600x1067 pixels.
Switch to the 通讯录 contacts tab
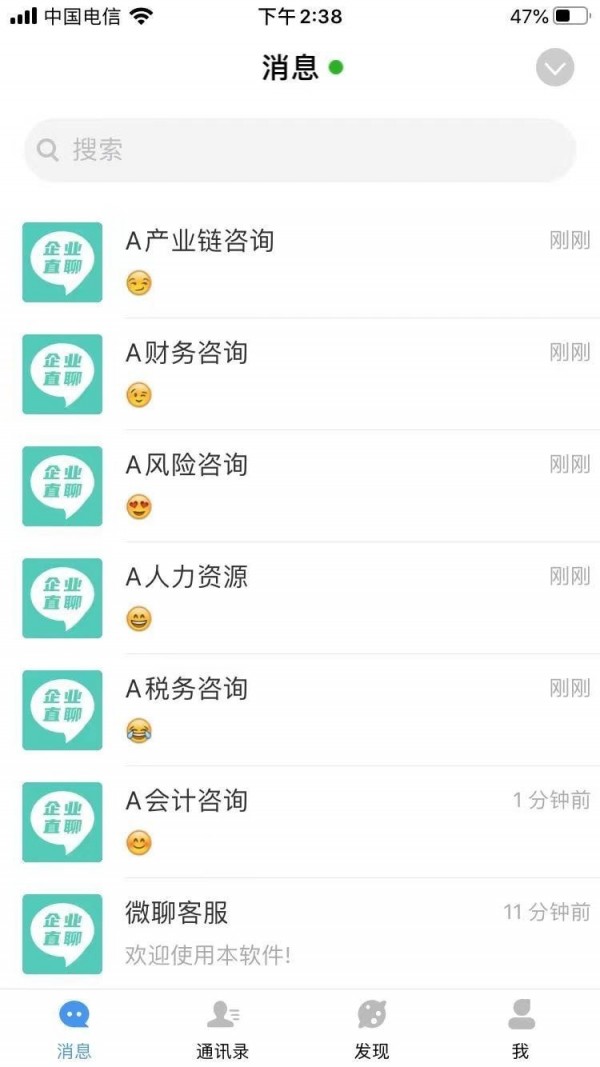(x=222, y=1030)
